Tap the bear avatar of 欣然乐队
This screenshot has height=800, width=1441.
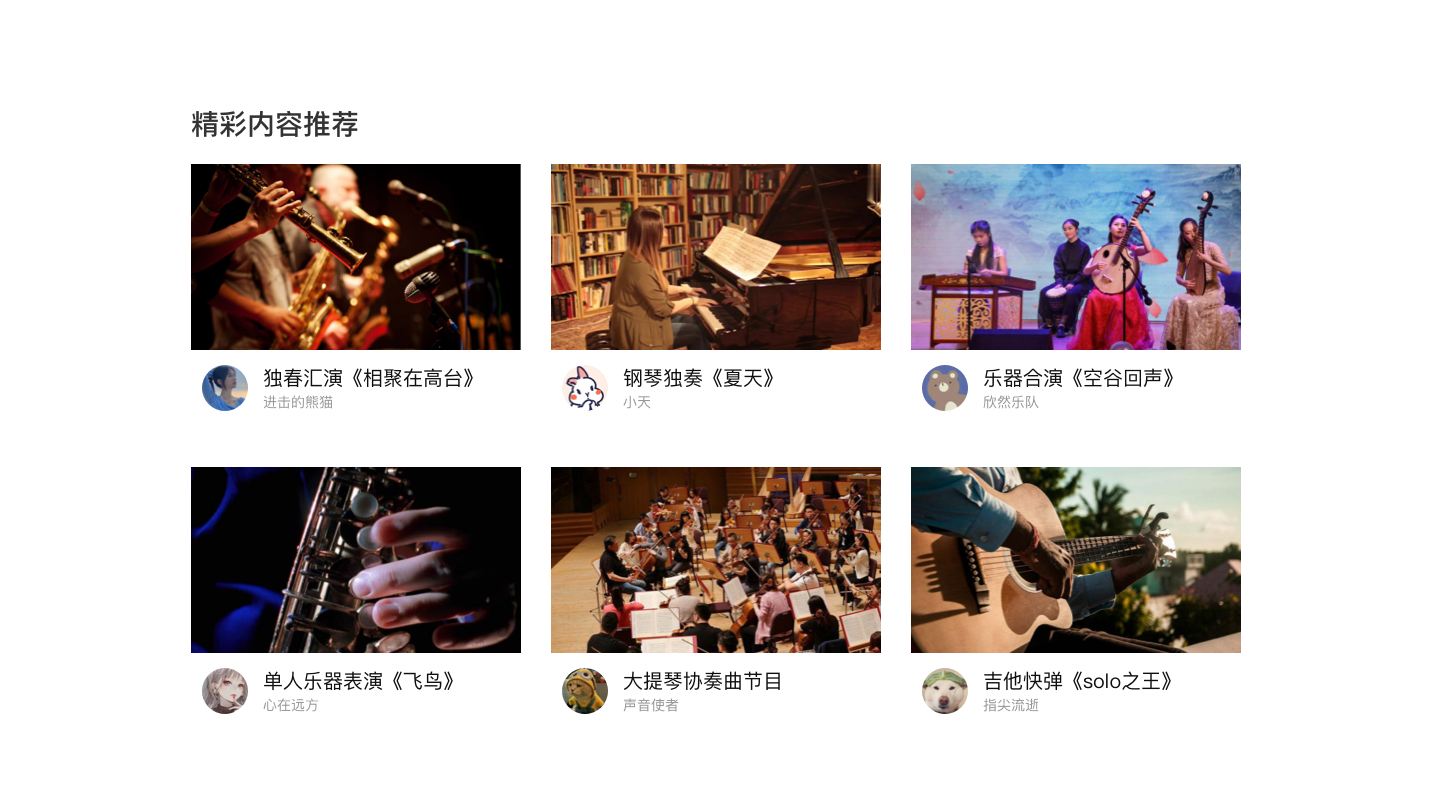click(945, 388)
